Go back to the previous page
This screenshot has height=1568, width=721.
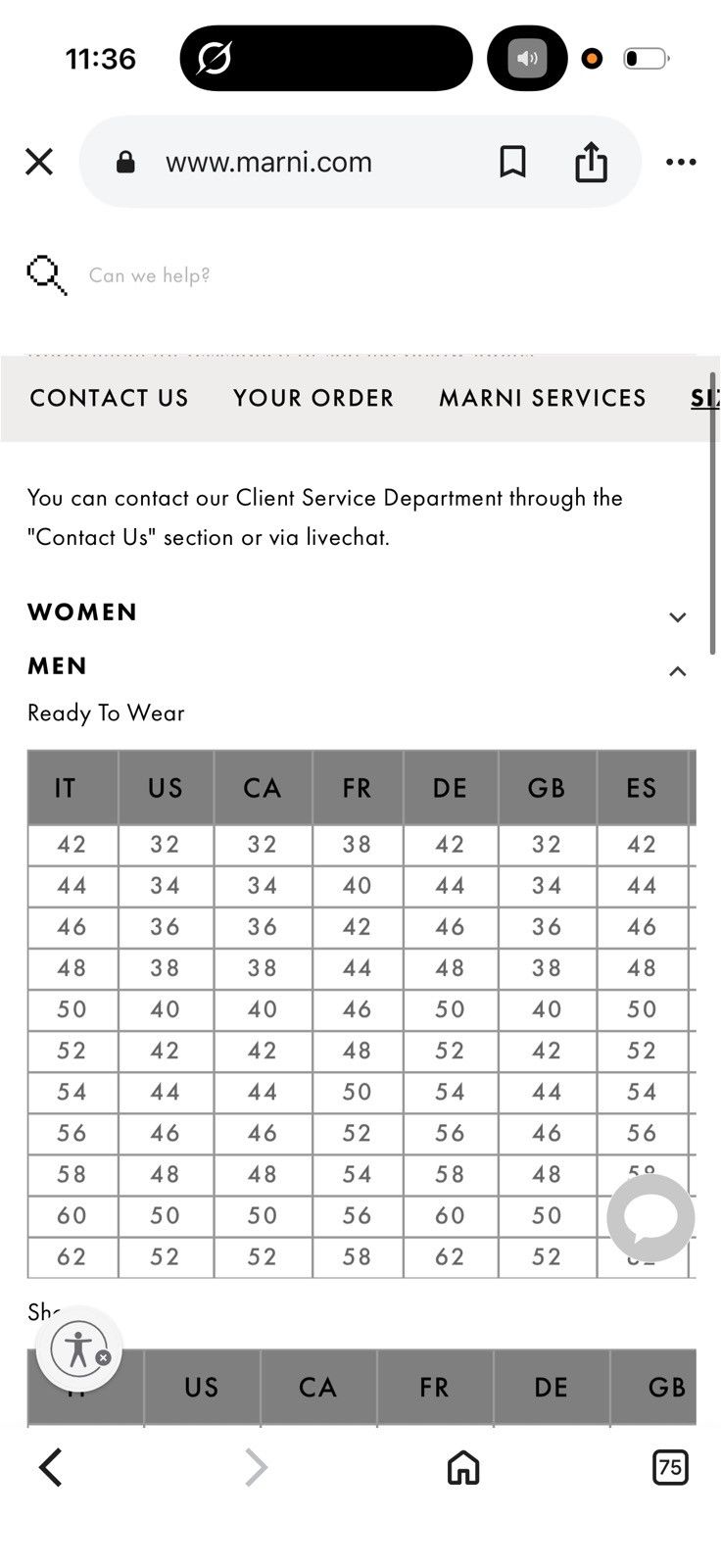point(51,1467)
